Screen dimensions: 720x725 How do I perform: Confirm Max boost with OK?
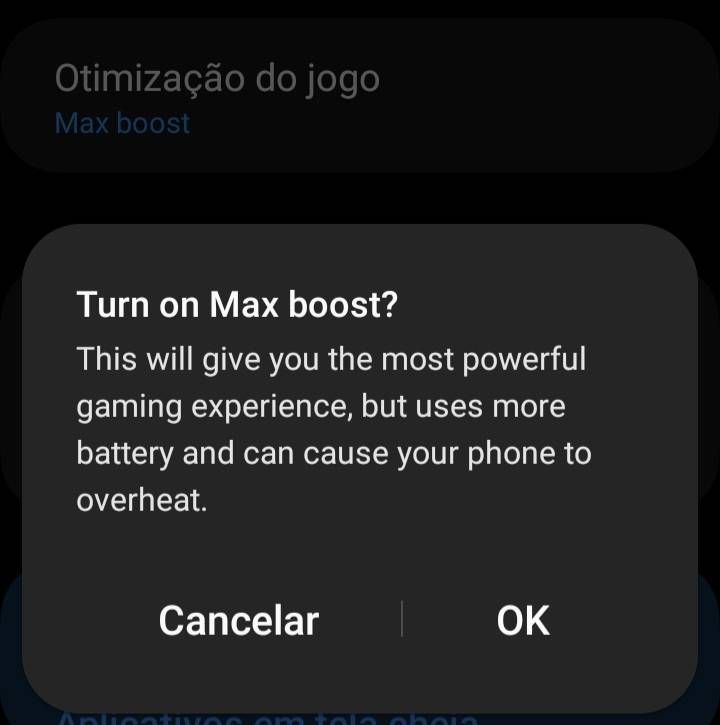[x=523, y=620]
